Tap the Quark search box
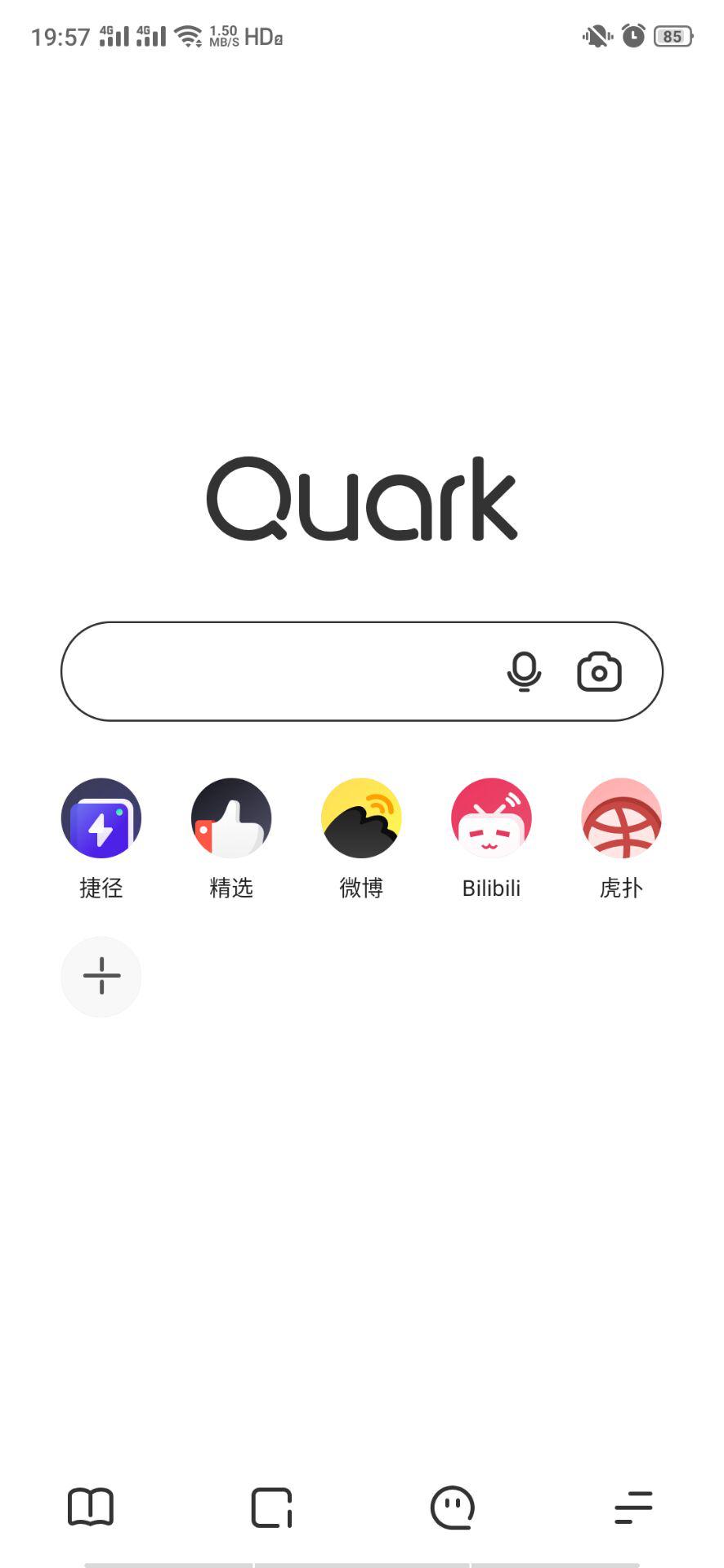The image size is (724, 1568). pyautogui.click(x=278, y=671)
